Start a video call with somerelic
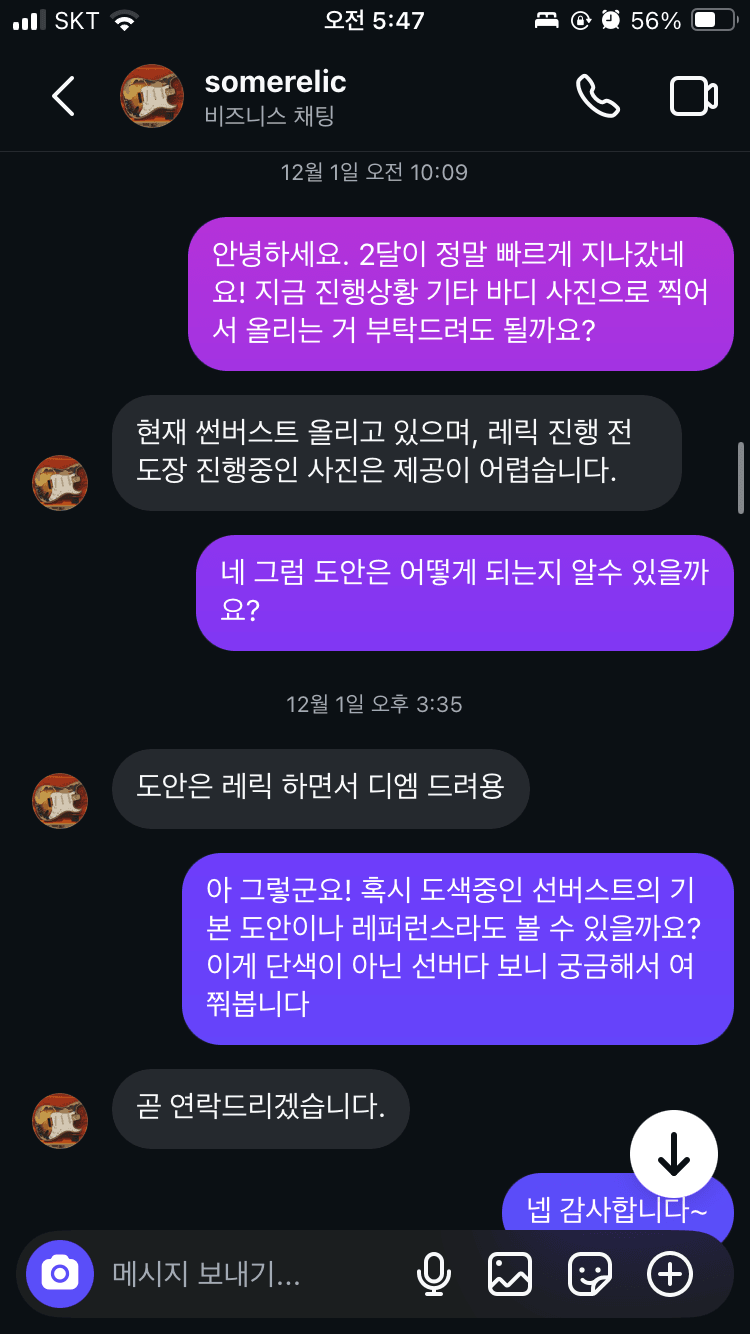The height and width of the screenshot is (1334, 750). 693,96
